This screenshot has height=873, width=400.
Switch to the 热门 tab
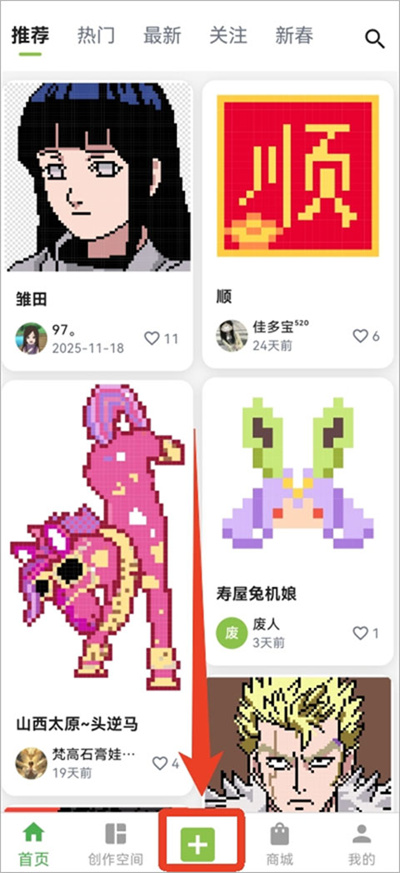pyautogui.click(x=96, y=36)
